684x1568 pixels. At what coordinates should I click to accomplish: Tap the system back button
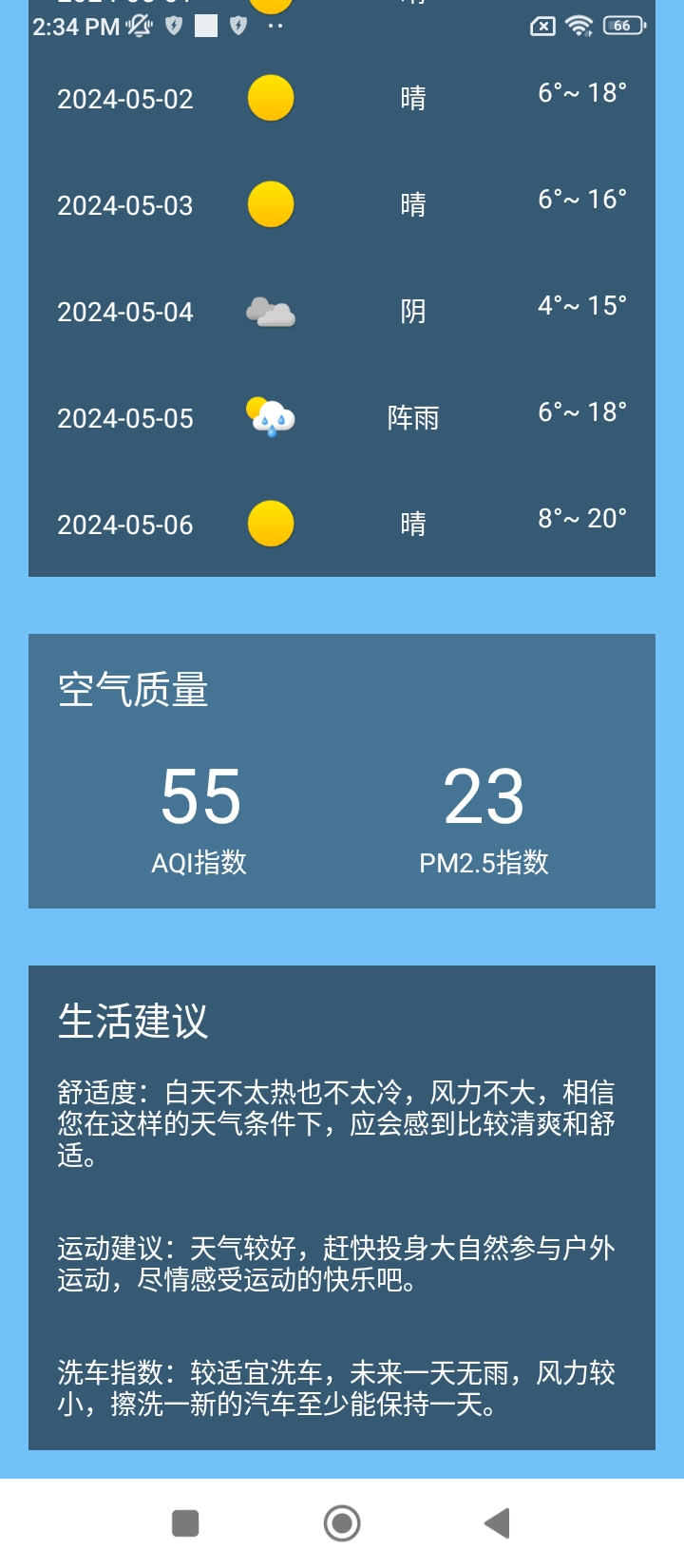tap(497, 1523)
